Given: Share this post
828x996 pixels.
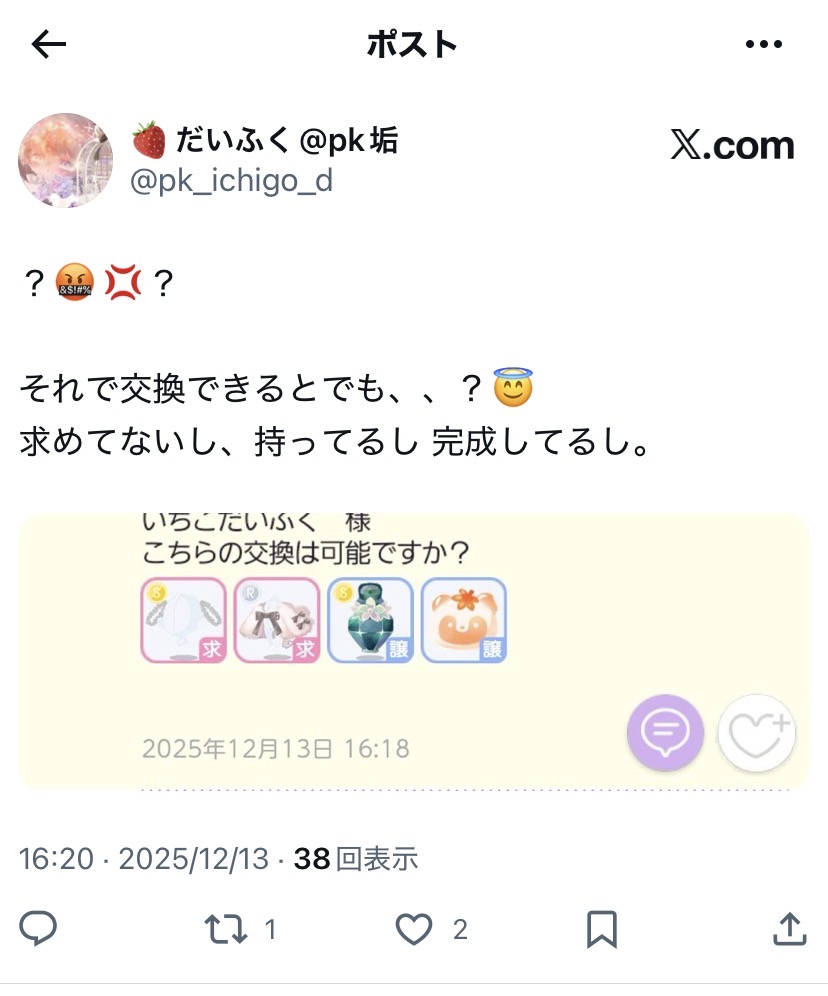Looking at the screenshot, I should (790, 929).
